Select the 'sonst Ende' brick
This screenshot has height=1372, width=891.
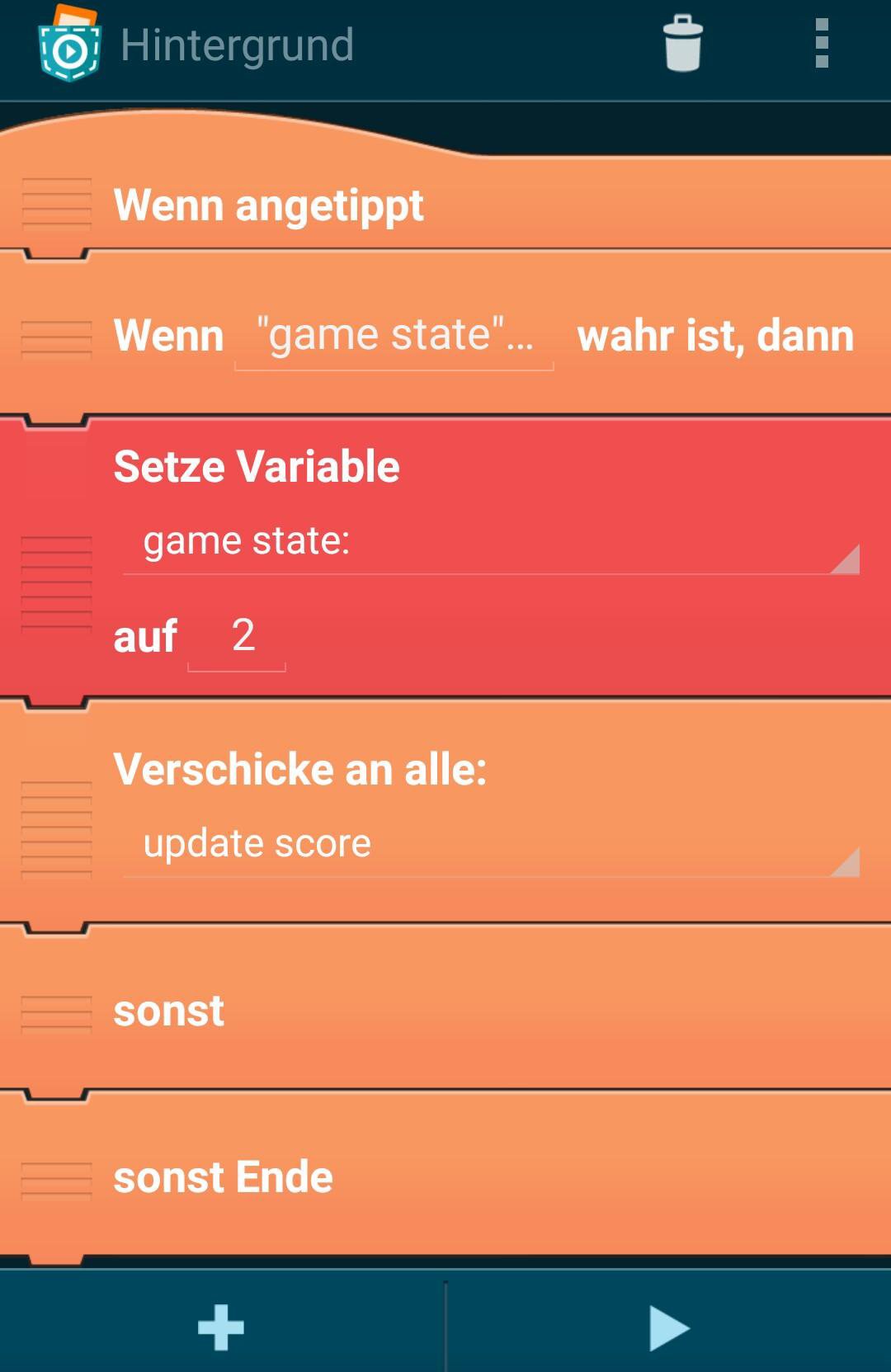point(223,1177)
